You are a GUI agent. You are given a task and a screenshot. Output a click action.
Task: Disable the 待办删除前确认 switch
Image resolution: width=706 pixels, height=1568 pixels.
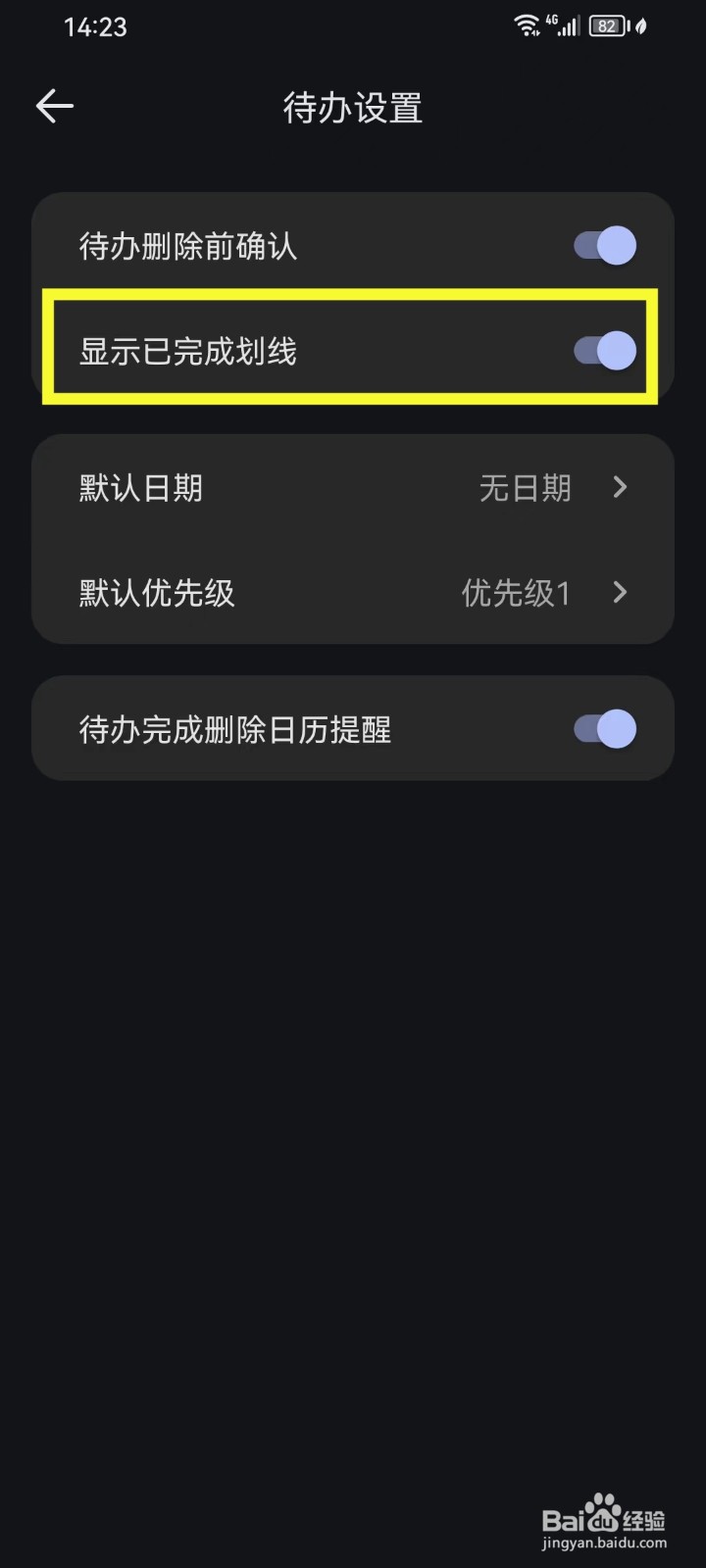click(x=603, y=245)
